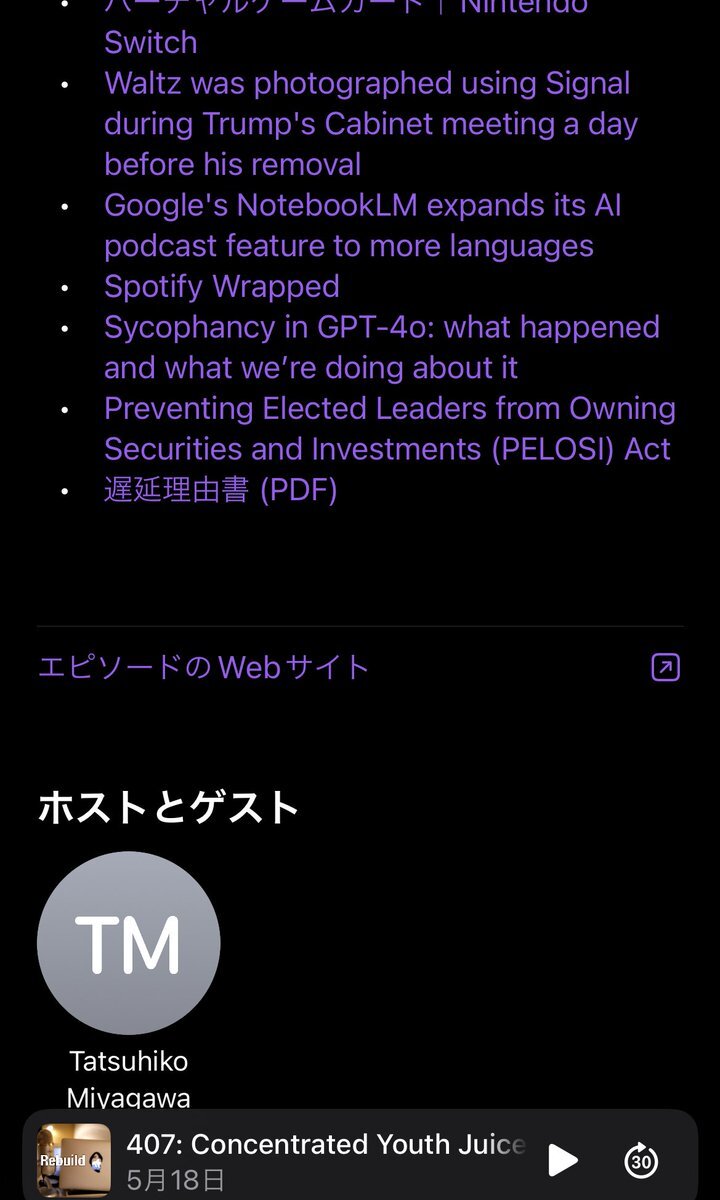720x1200 pixels.
Task: Open the Waltz Signal Cabinet meeting link
Action: [370, 124]
